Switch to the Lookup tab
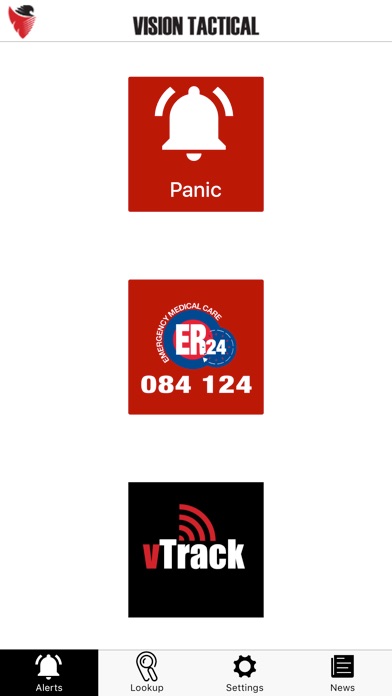This screenshot has width=392, height=696. pos(147,672)
